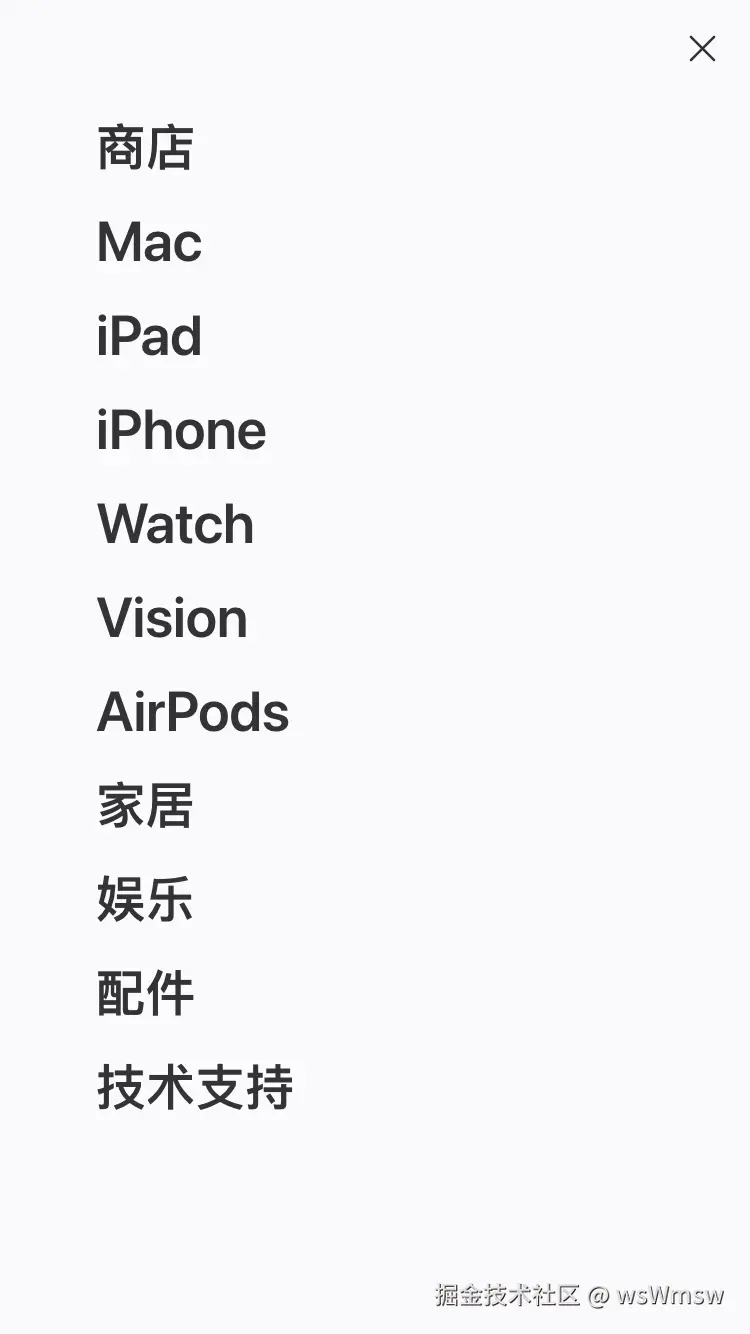Select iPhone from the menu
750x1334 pixels.
(181, 431)
